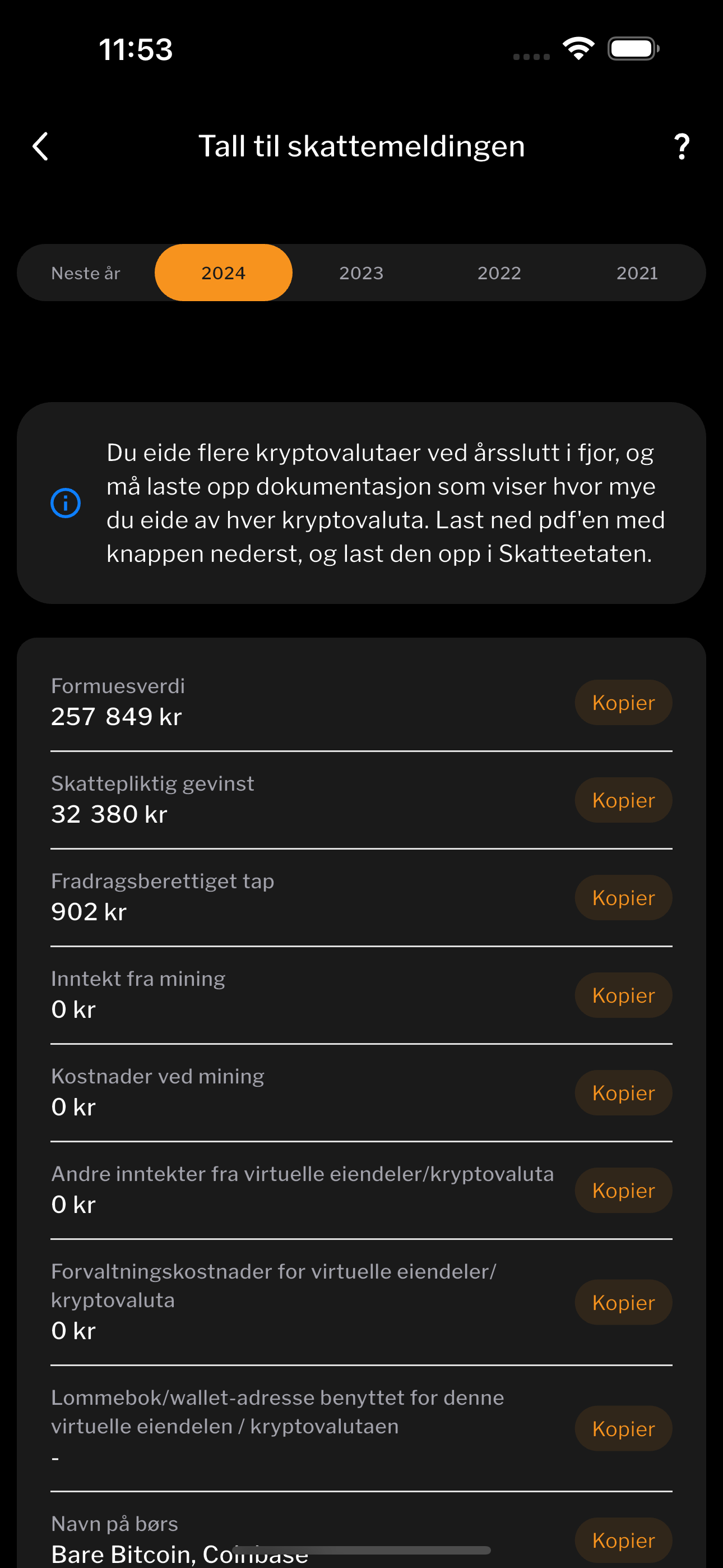Viewport: 723px width, 1568px height.
Task: Copy Inntekt fra mining value
Action: point(623,995)
